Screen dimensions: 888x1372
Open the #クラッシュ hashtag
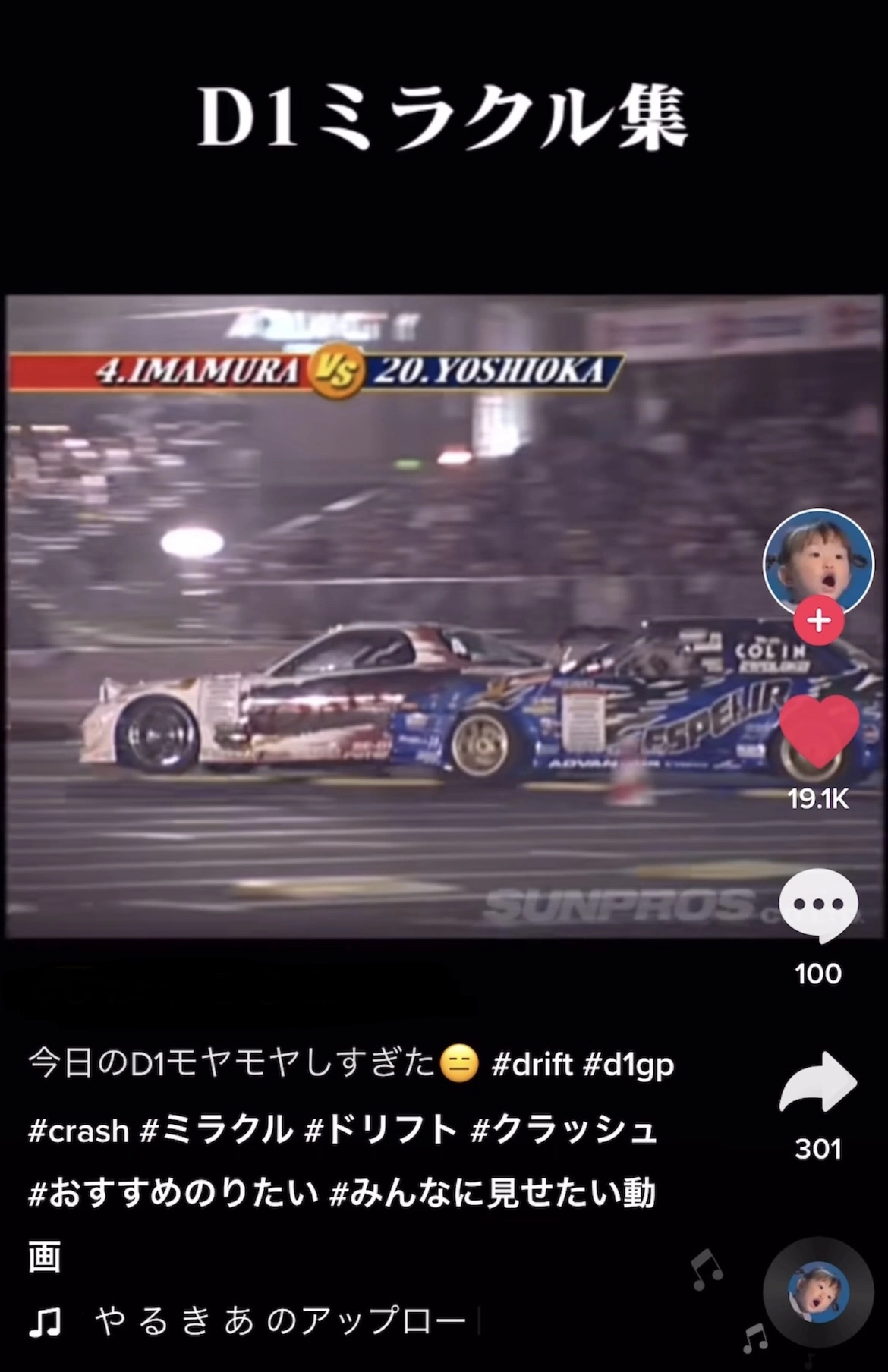[564, 1131]
